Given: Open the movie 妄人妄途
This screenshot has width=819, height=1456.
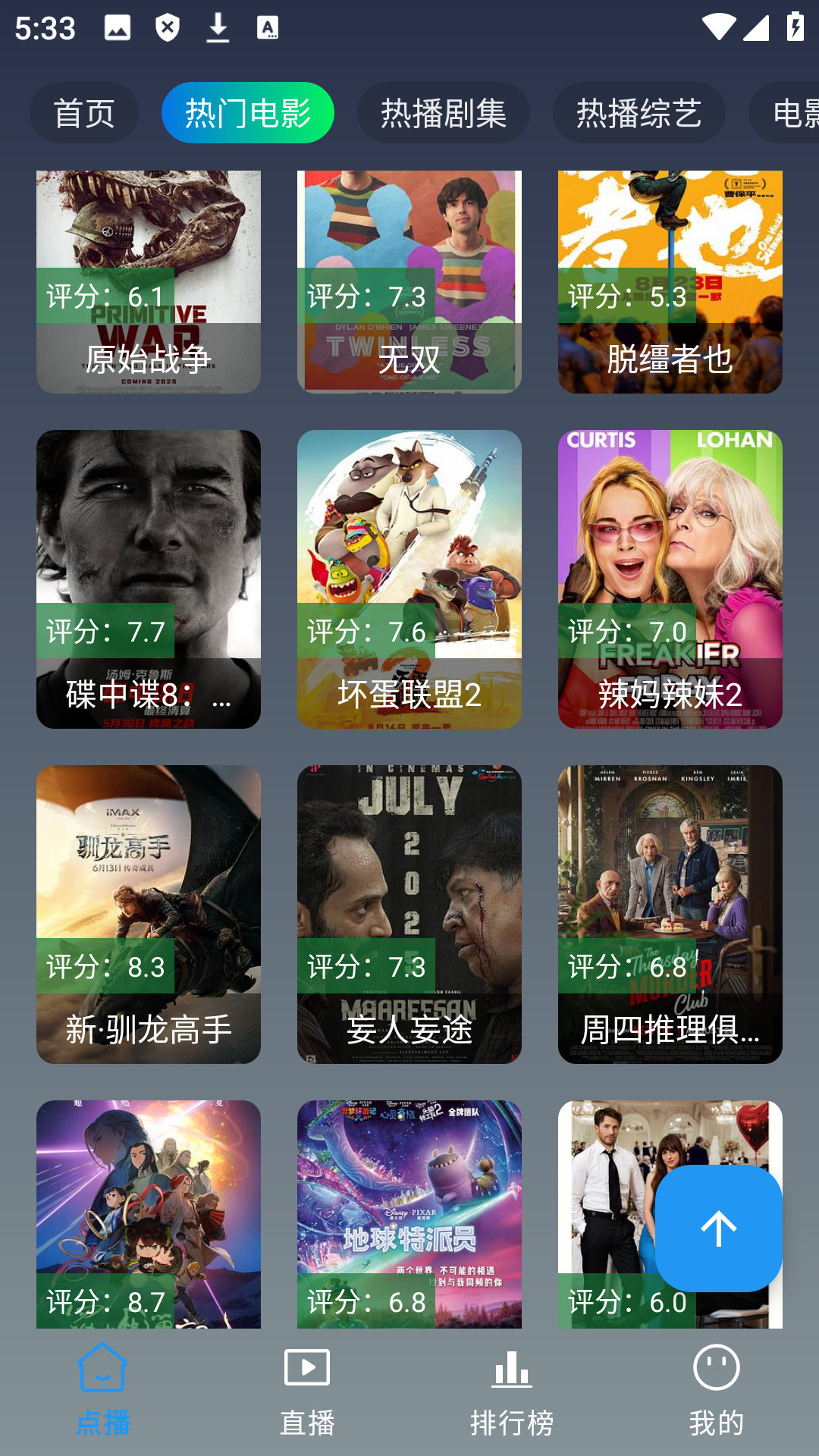Looking at the screenshot, I should [x=409, y=915].
